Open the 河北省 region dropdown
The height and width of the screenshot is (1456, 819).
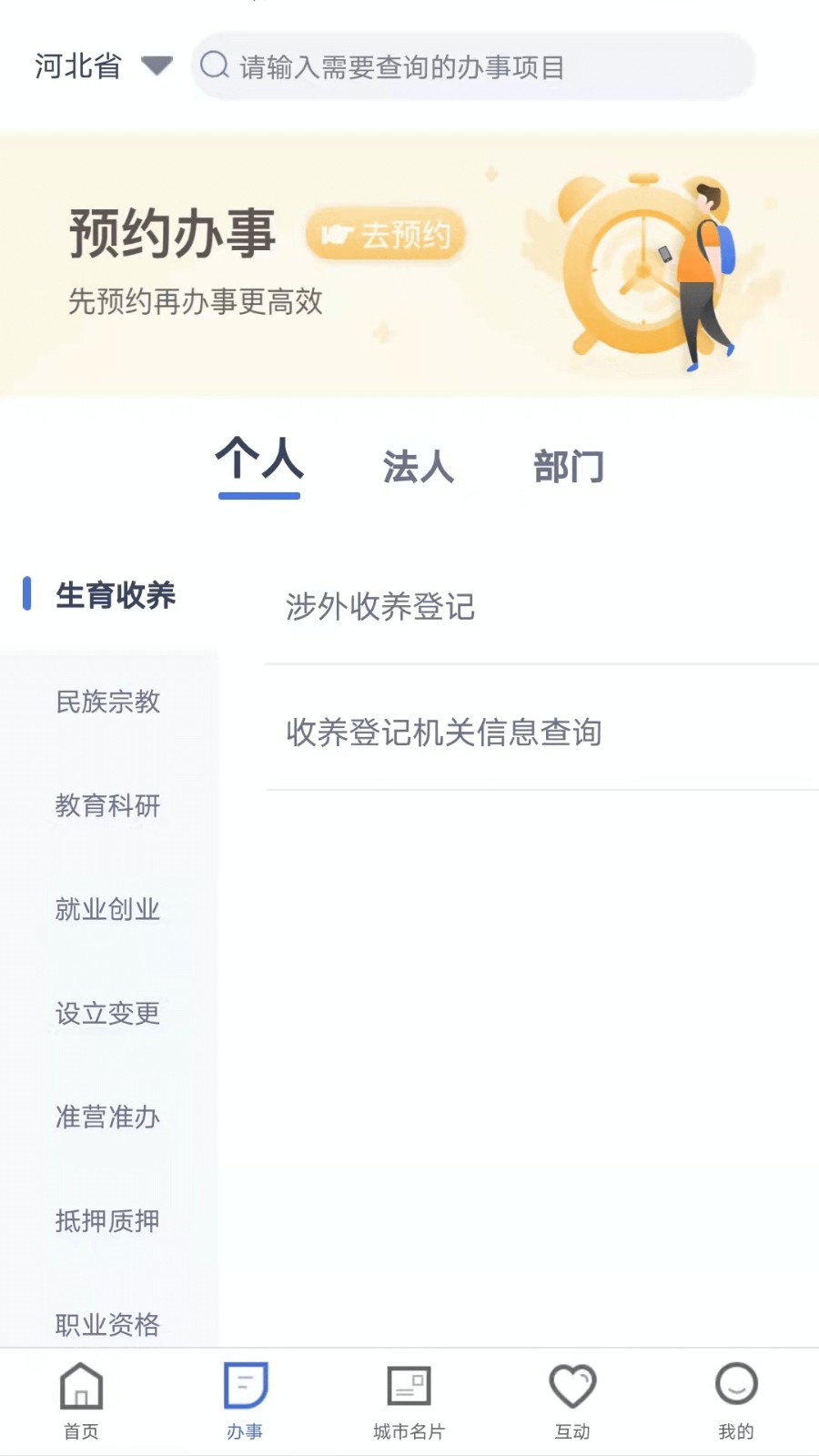102,66
